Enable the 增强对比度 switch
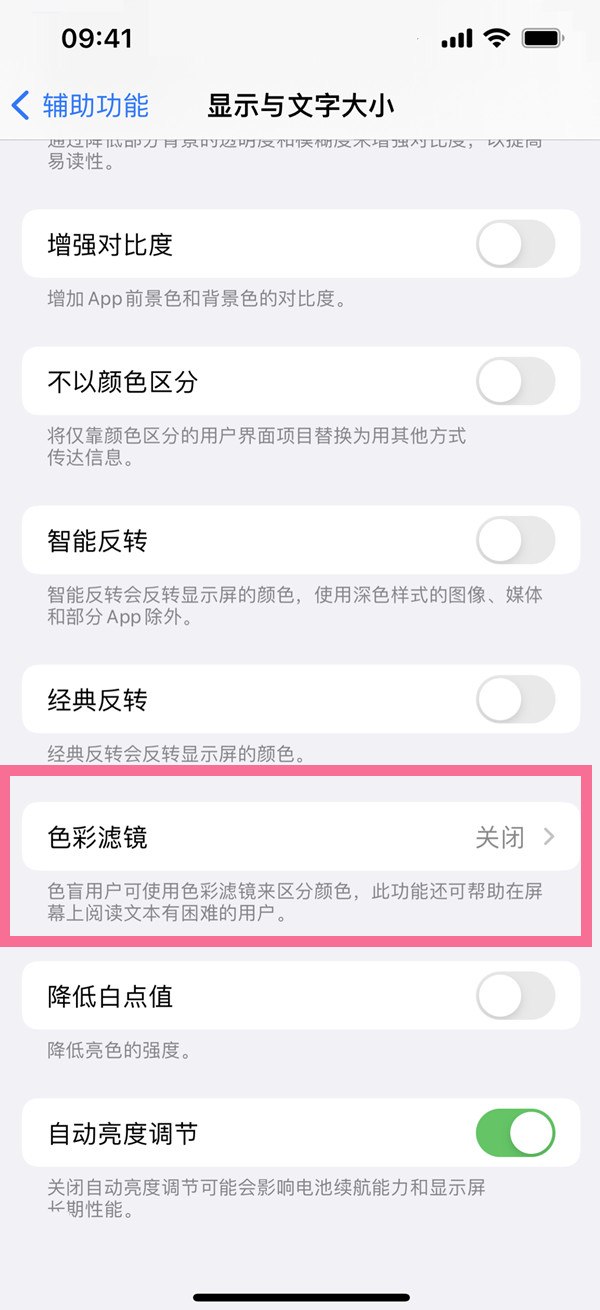 [x=515, y=244]
